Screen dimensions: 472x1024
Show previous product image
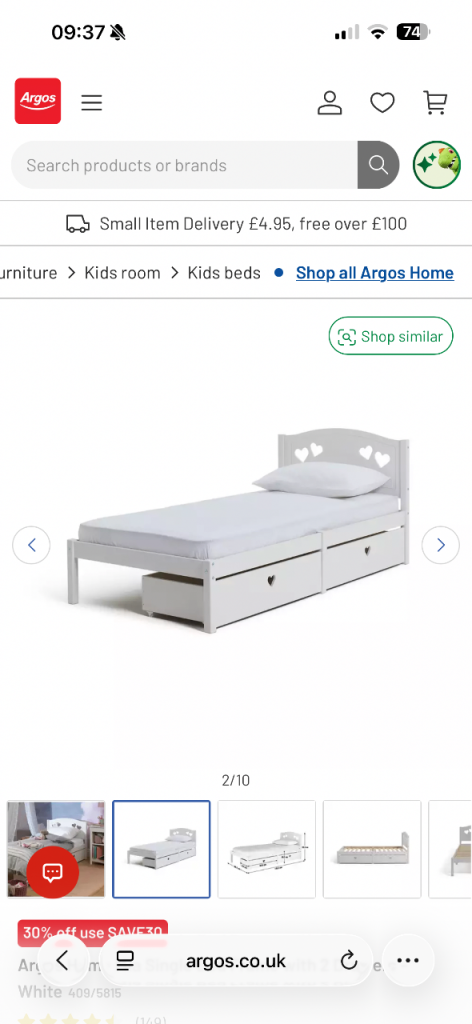(x=31, y=545)
